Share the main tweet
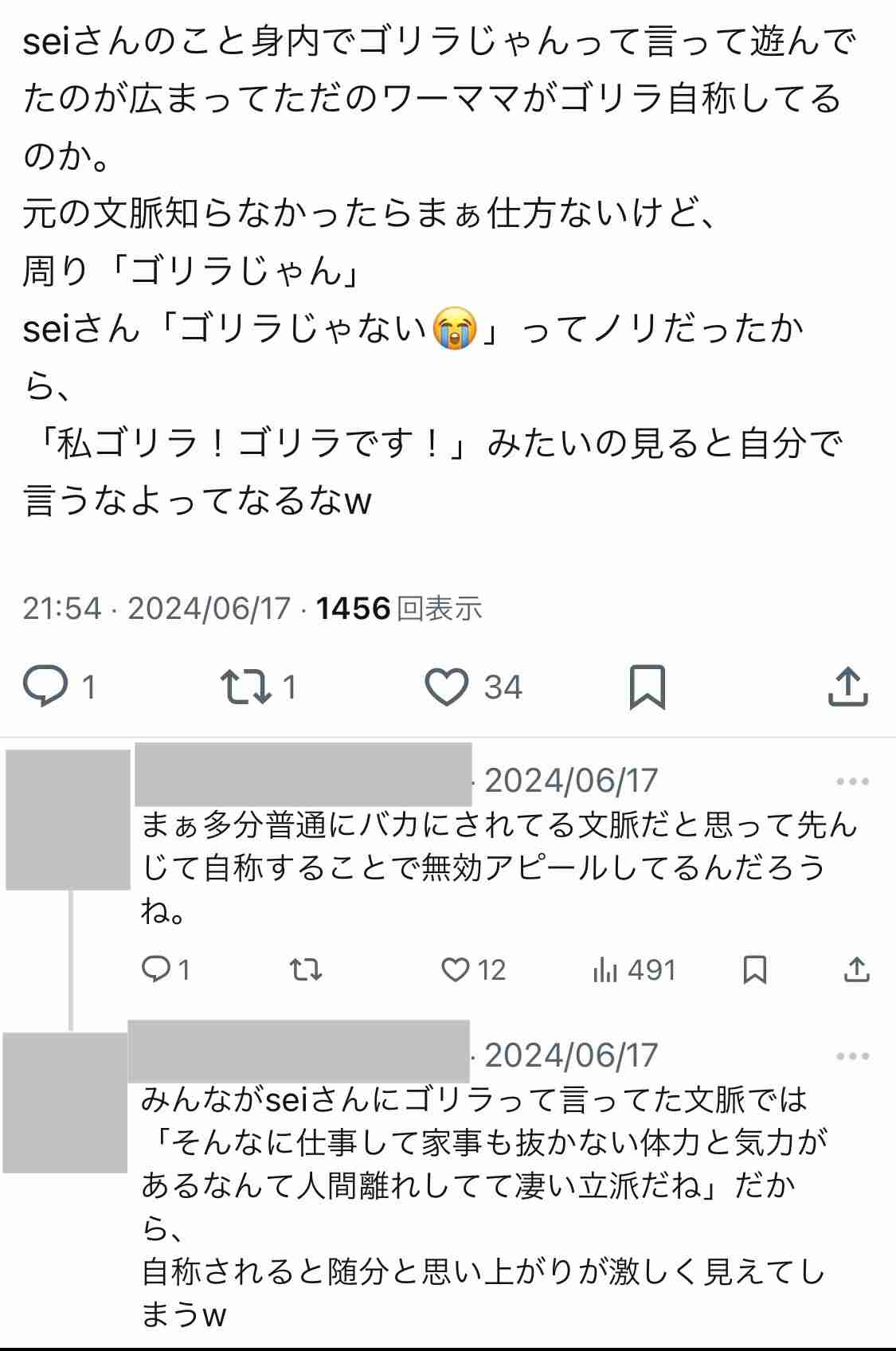 (x=847, y=687)
